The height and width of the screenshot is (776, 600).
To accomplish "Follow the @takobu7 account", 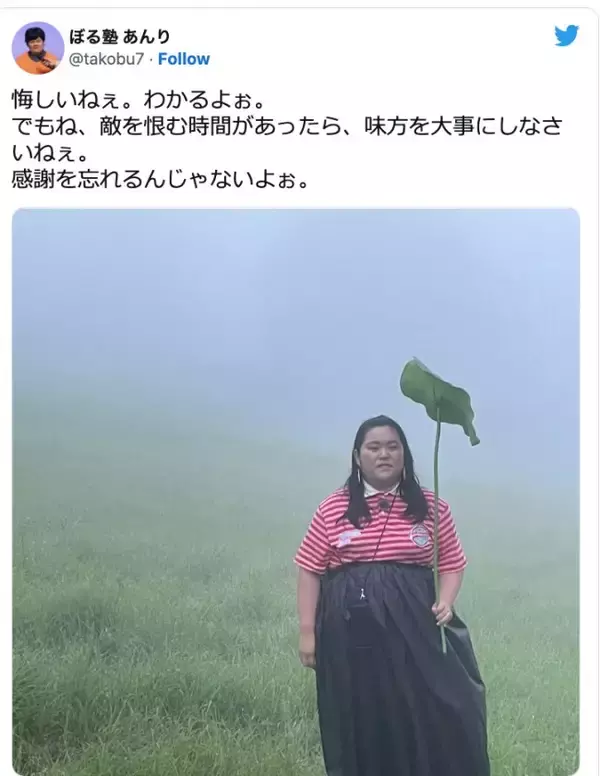I will pos(184,59).
